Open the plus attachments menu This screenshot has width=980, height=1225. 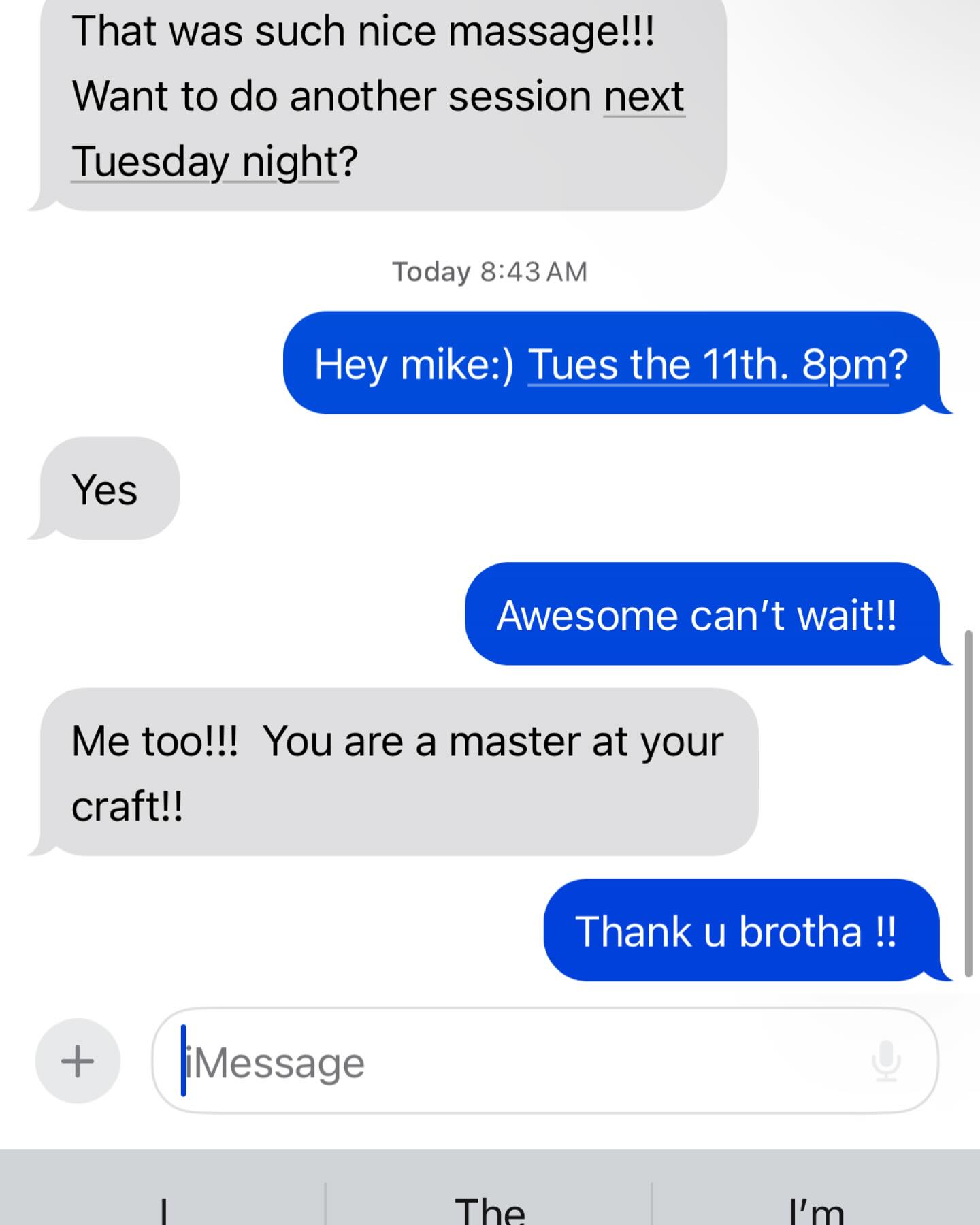click(x=78, y=1061)
